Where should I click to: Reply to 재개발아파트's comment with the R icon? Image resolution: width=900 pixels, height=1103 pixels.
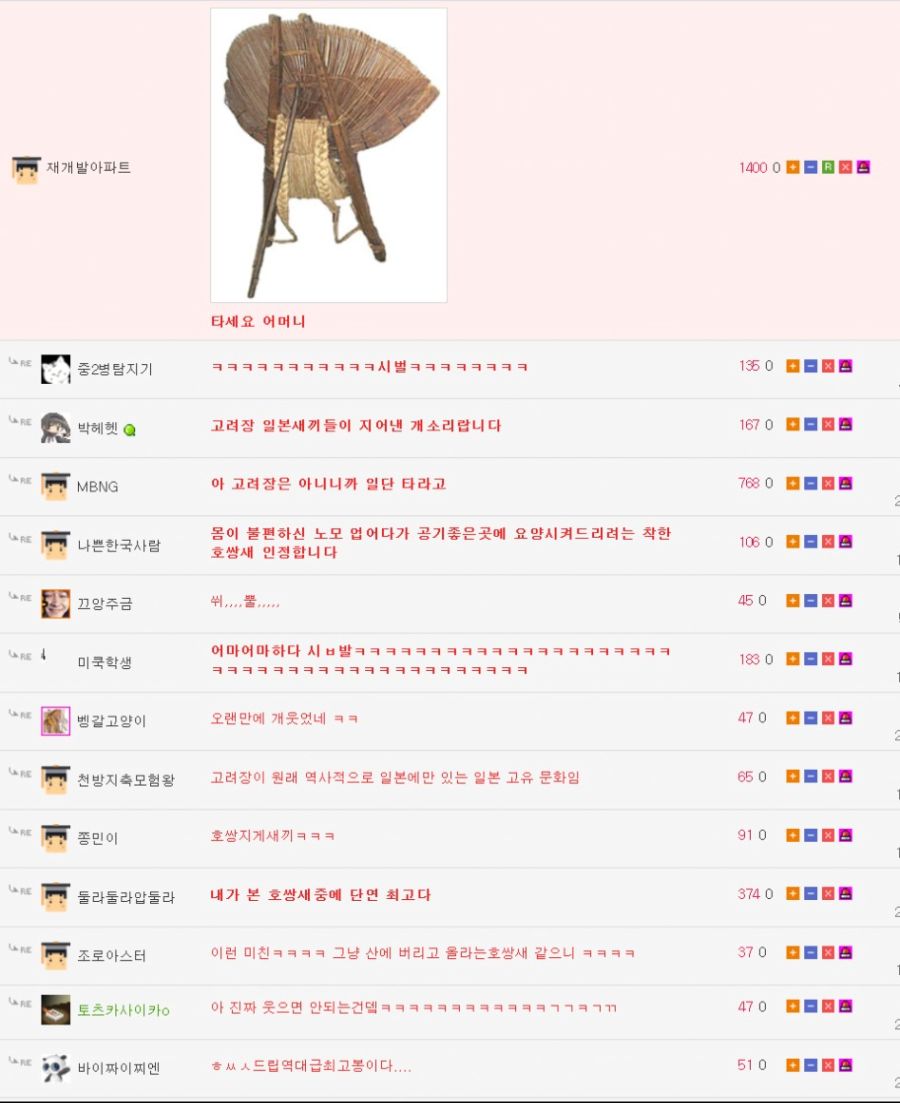point(828,167)
